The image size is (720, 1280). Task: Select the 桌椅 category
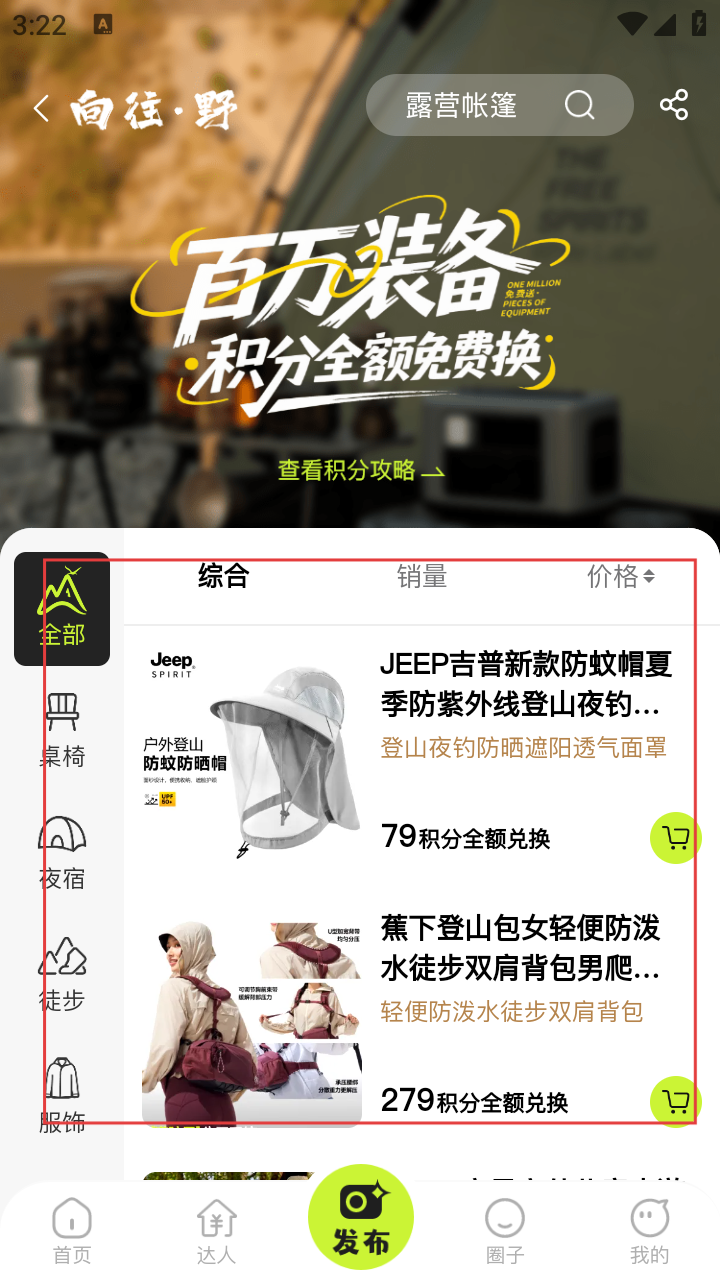click(x=62, y=730)
